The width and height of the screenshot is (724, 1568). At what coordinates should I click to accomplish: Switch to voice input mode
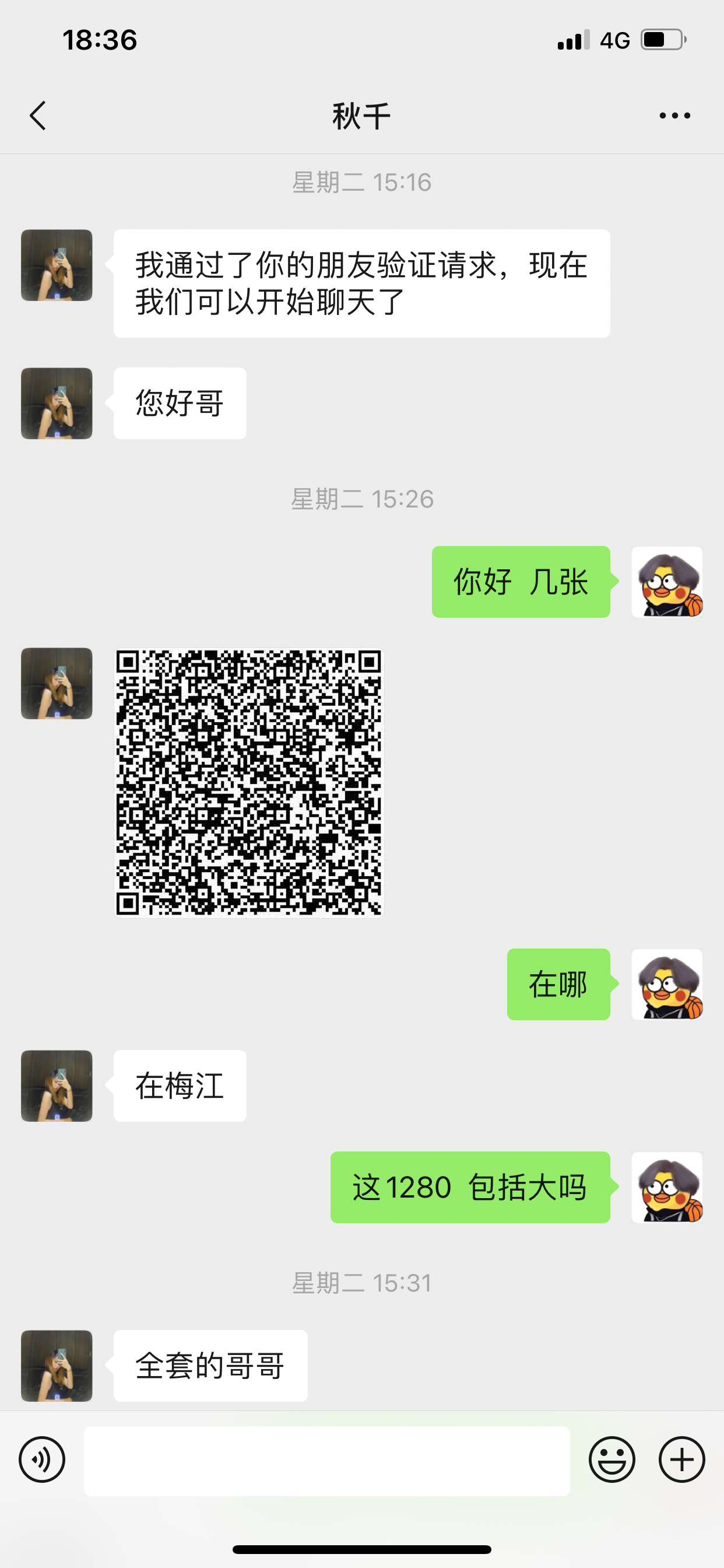[x=40, y=1459]
